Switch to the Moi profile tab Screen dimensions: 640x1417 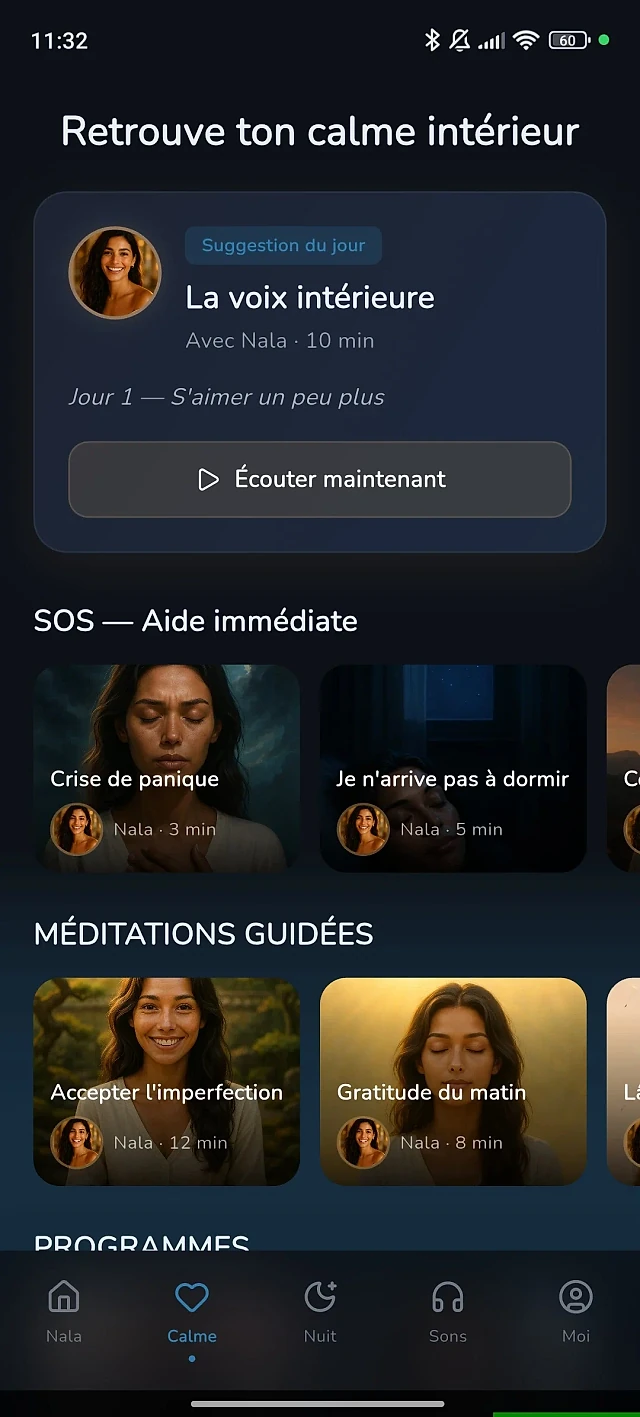[576, 1312]
